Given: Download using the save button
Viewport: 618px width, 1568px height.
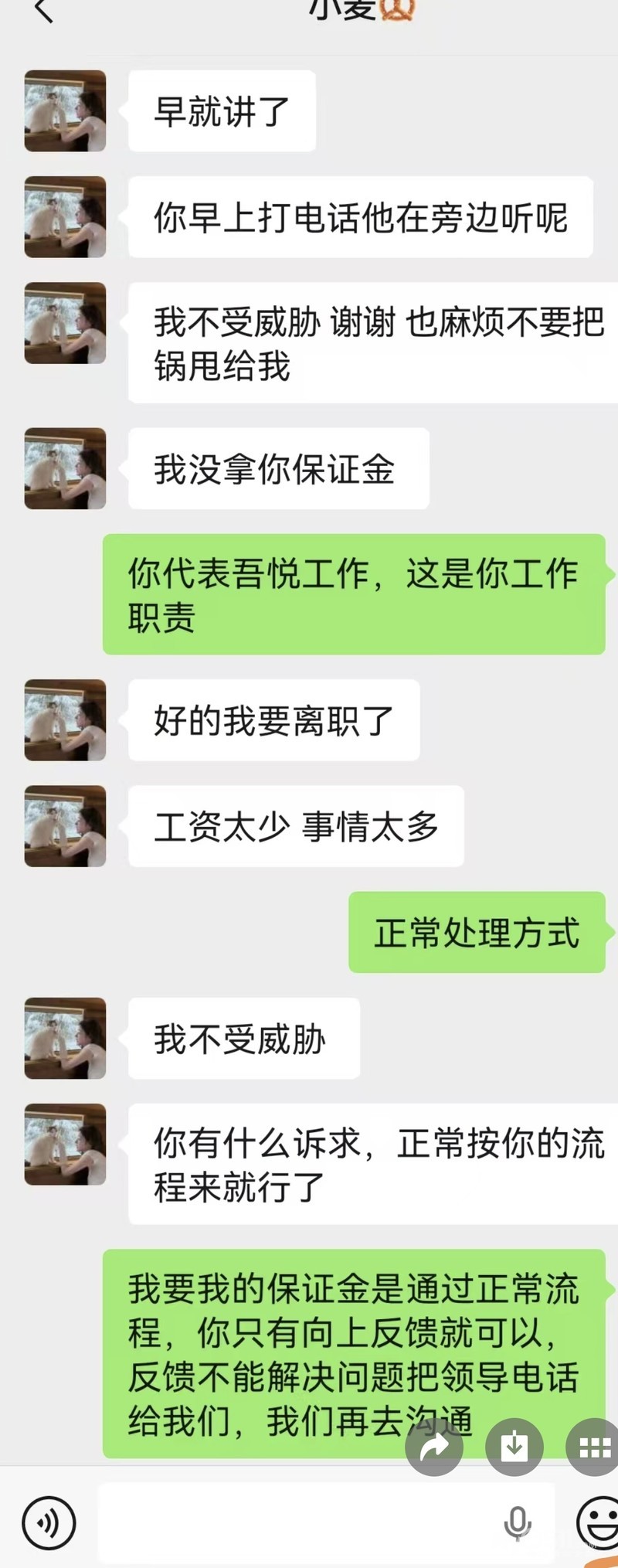Looking at the screenshot, I should coord(514,1447).
